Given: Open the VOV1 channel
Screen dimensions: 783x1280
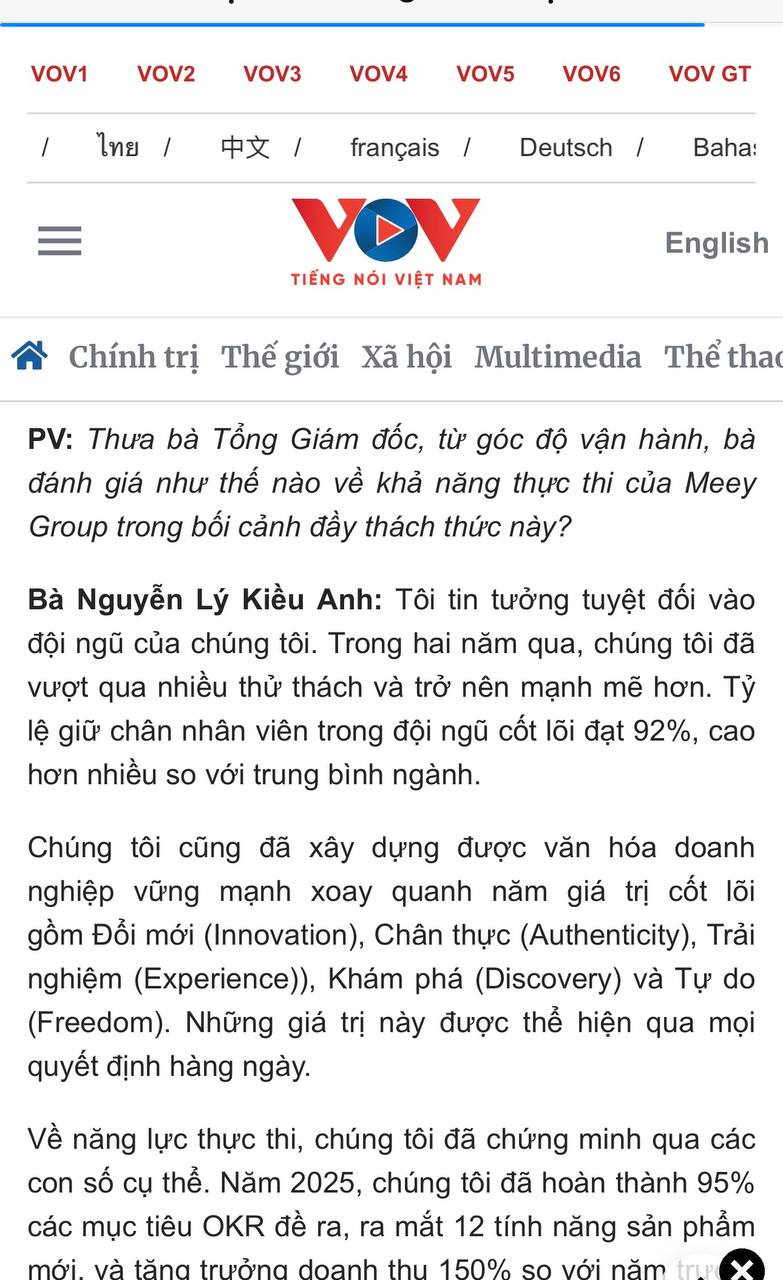Looking at the screenshot, I should point(59,74).
